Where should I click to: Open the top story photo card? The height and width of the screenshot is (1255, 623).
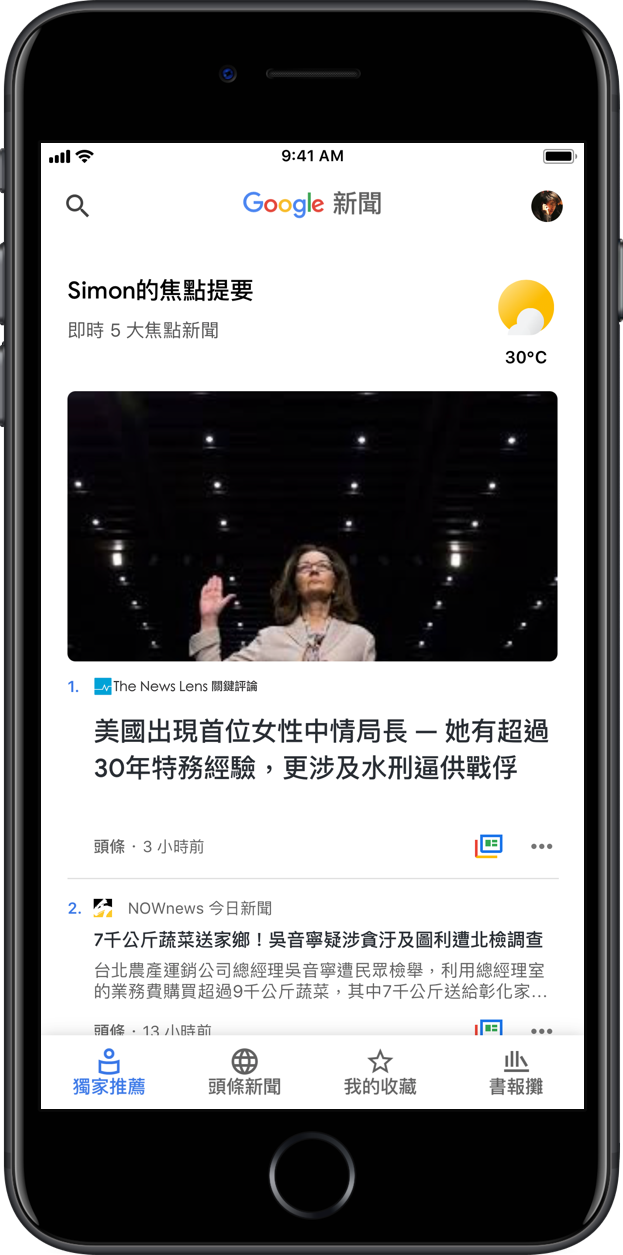tap(312, 526)
